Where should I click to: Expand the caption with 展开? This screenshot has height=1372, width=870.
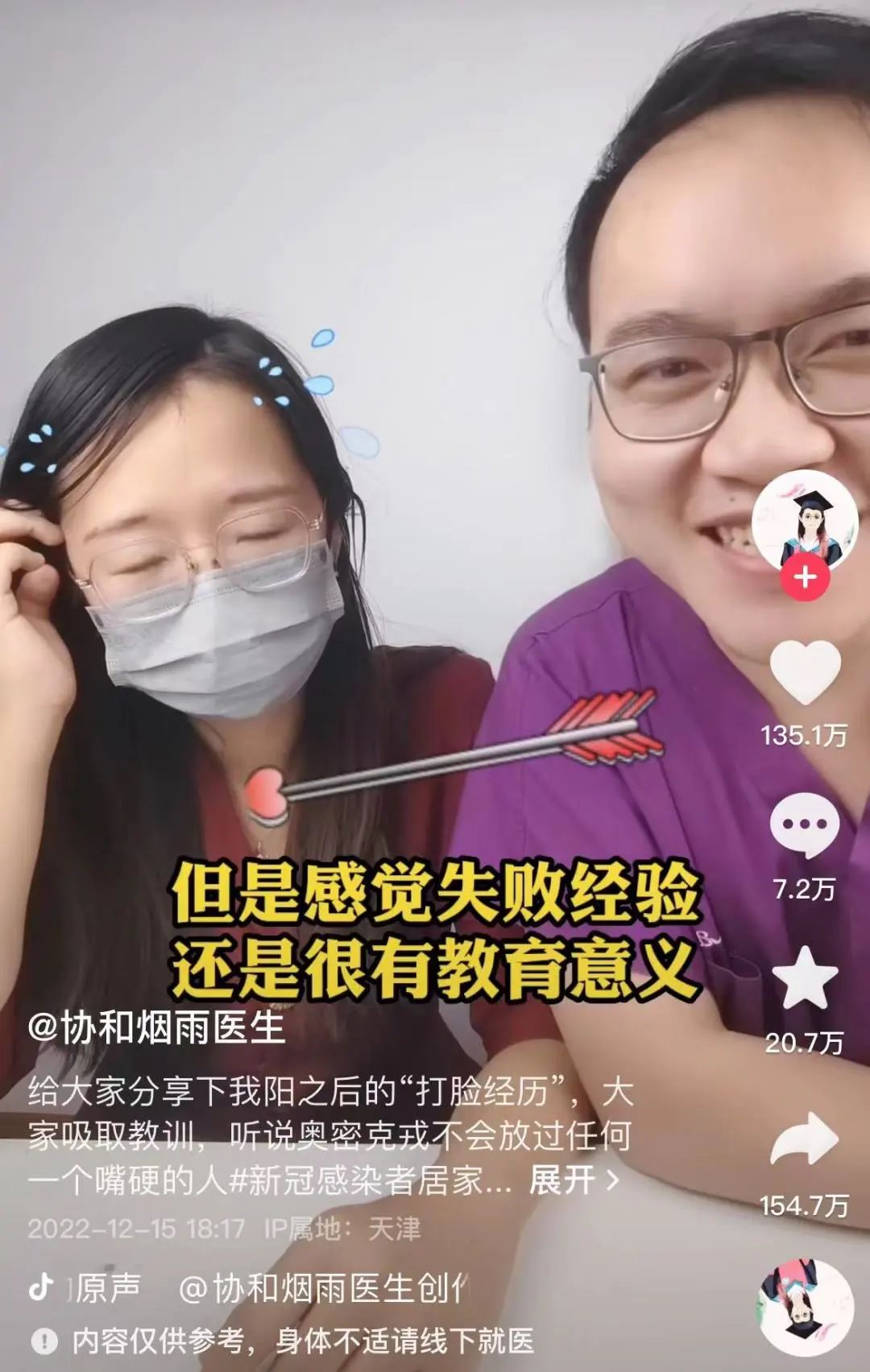574,1180
